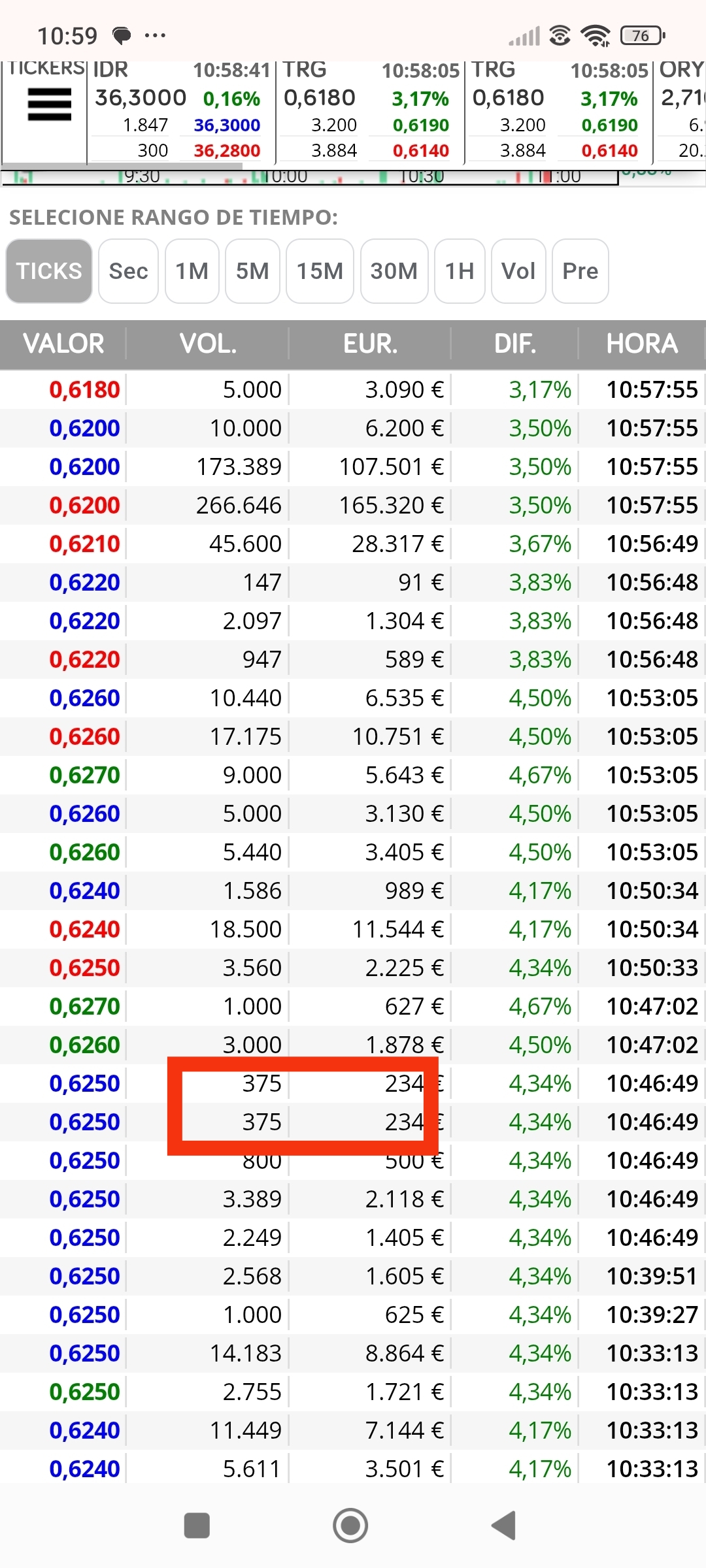The height and width of the screenshot is (1568, 706).
Task: Tap the system home button
Action: [x=350, y=1526]
